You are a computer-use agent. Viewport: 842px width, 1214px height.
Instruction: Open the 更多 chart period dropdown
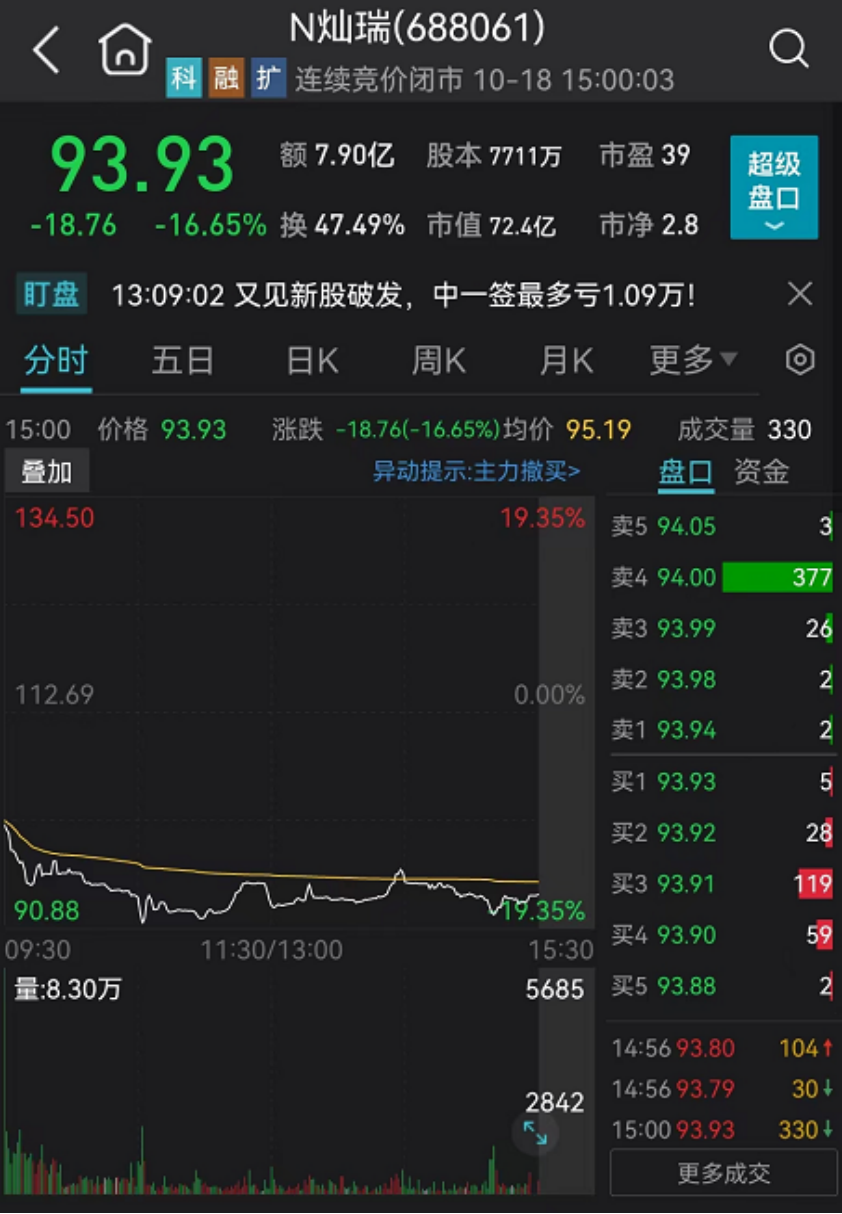pyautogui.click(x=693, y=360)
